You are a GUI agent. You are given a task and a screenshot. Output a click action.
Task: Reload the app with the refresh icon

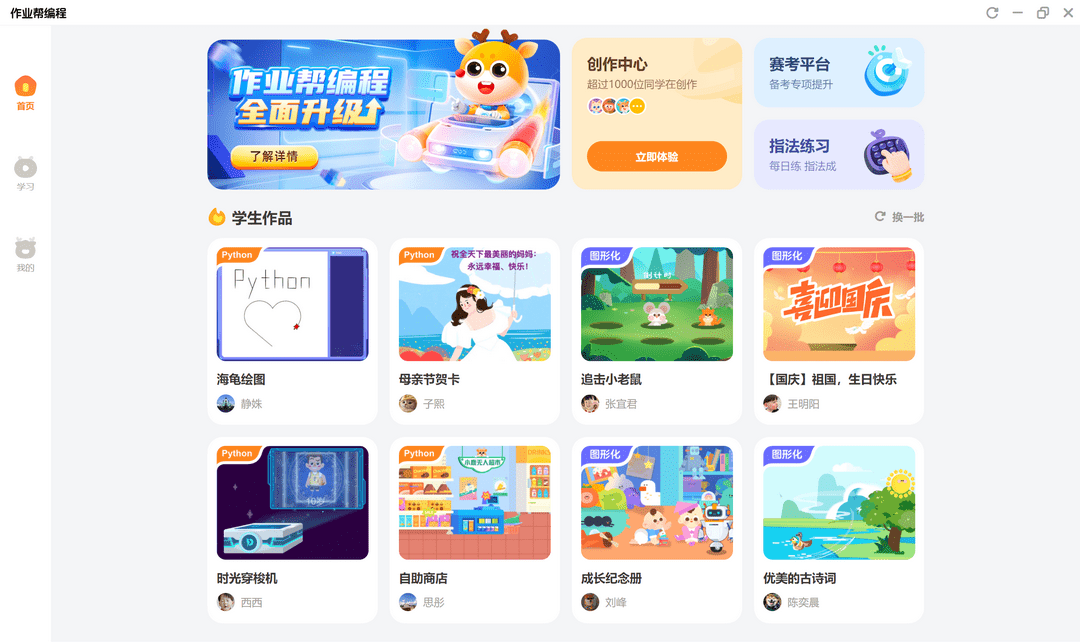[x=992, y=13]
